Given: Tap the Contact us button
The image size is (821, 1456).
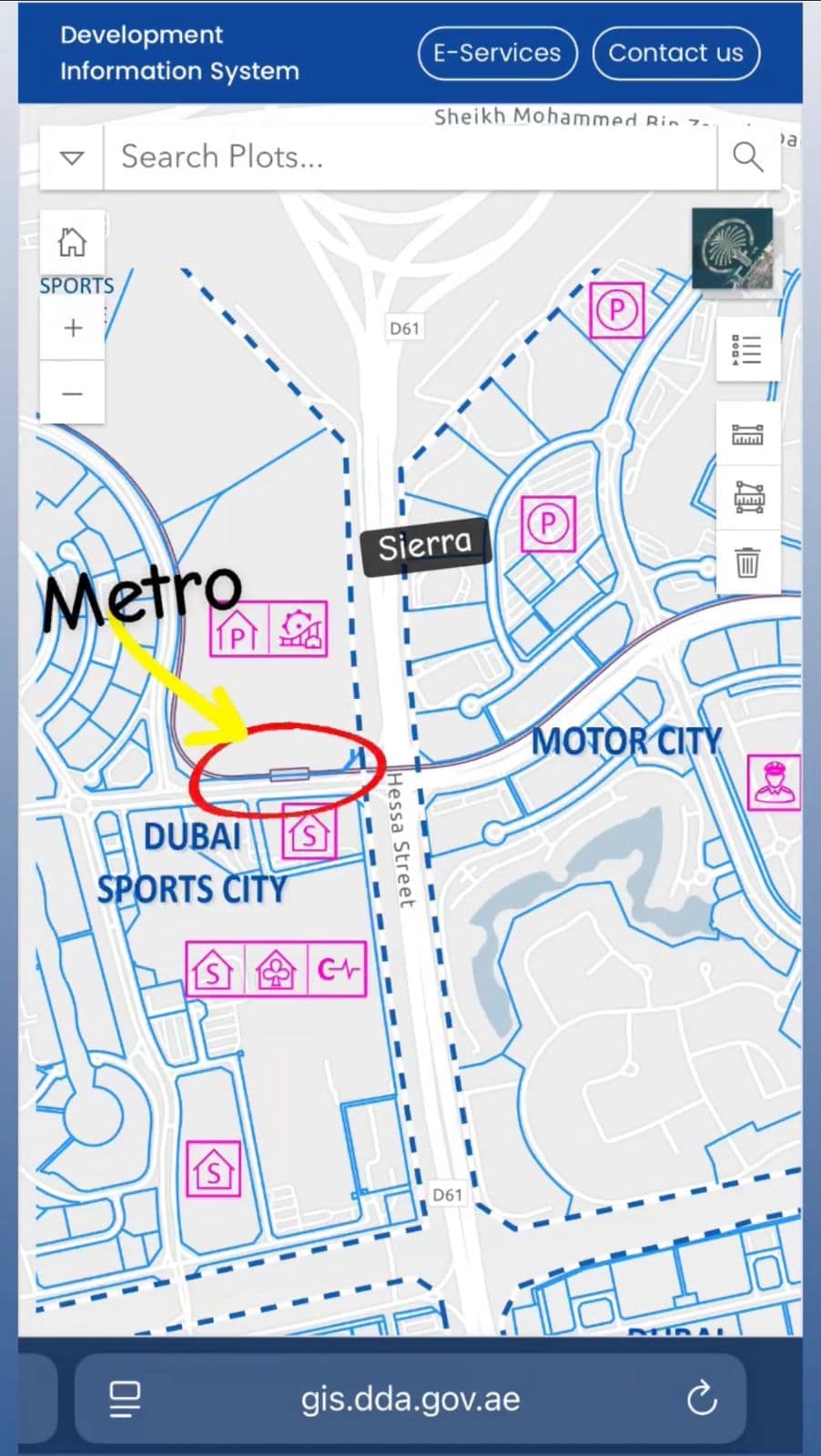Looking at the screenshot, I should click(675, 53).
